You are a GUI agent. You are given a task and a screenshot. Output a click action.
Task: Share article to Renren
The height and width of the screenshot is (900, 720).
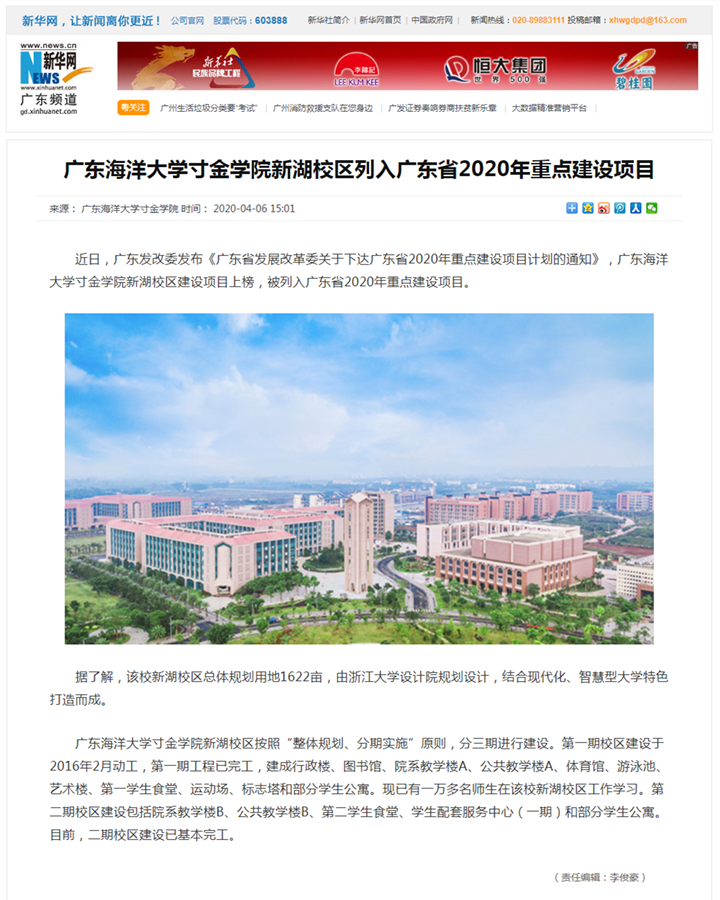[x=636, y=208]
